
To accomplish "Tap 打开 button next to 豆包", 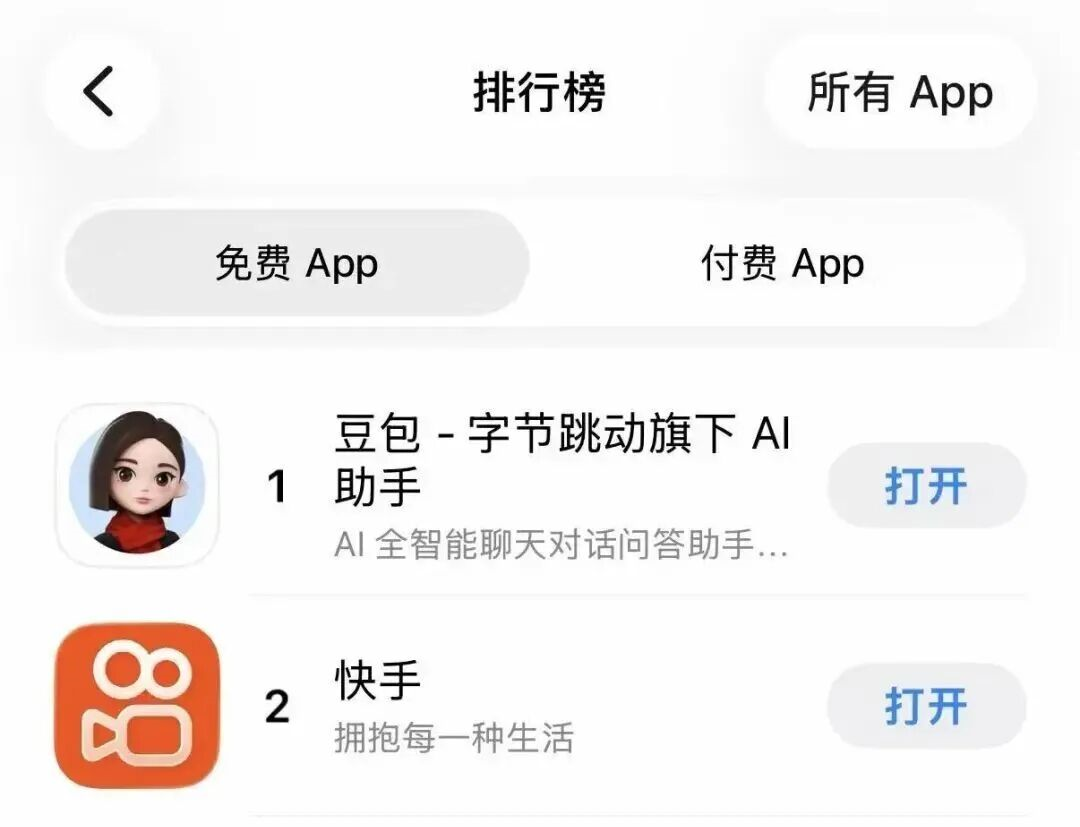I will tap(926, 486).
